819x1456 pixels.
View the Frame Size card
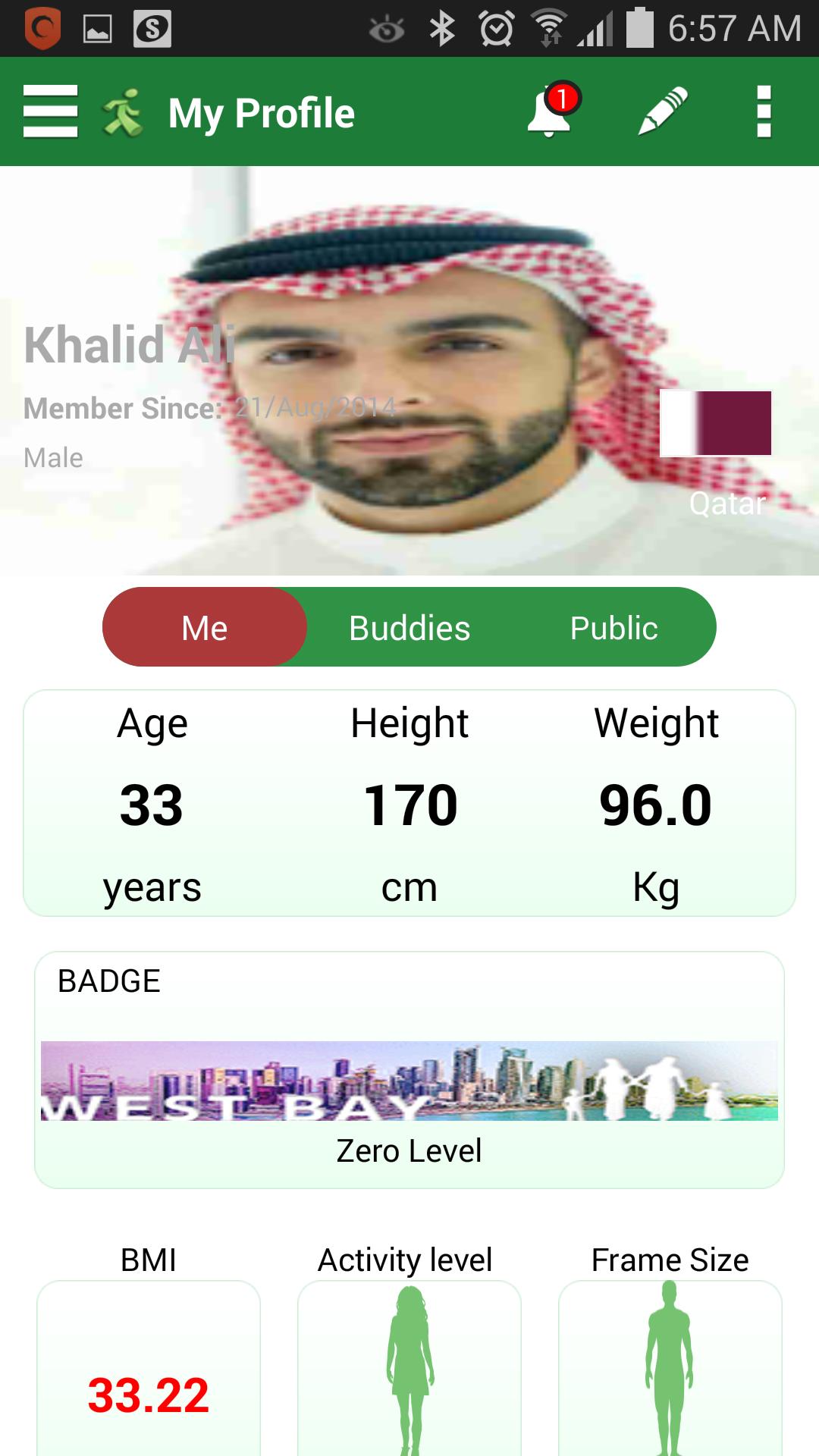point(670,1369)
